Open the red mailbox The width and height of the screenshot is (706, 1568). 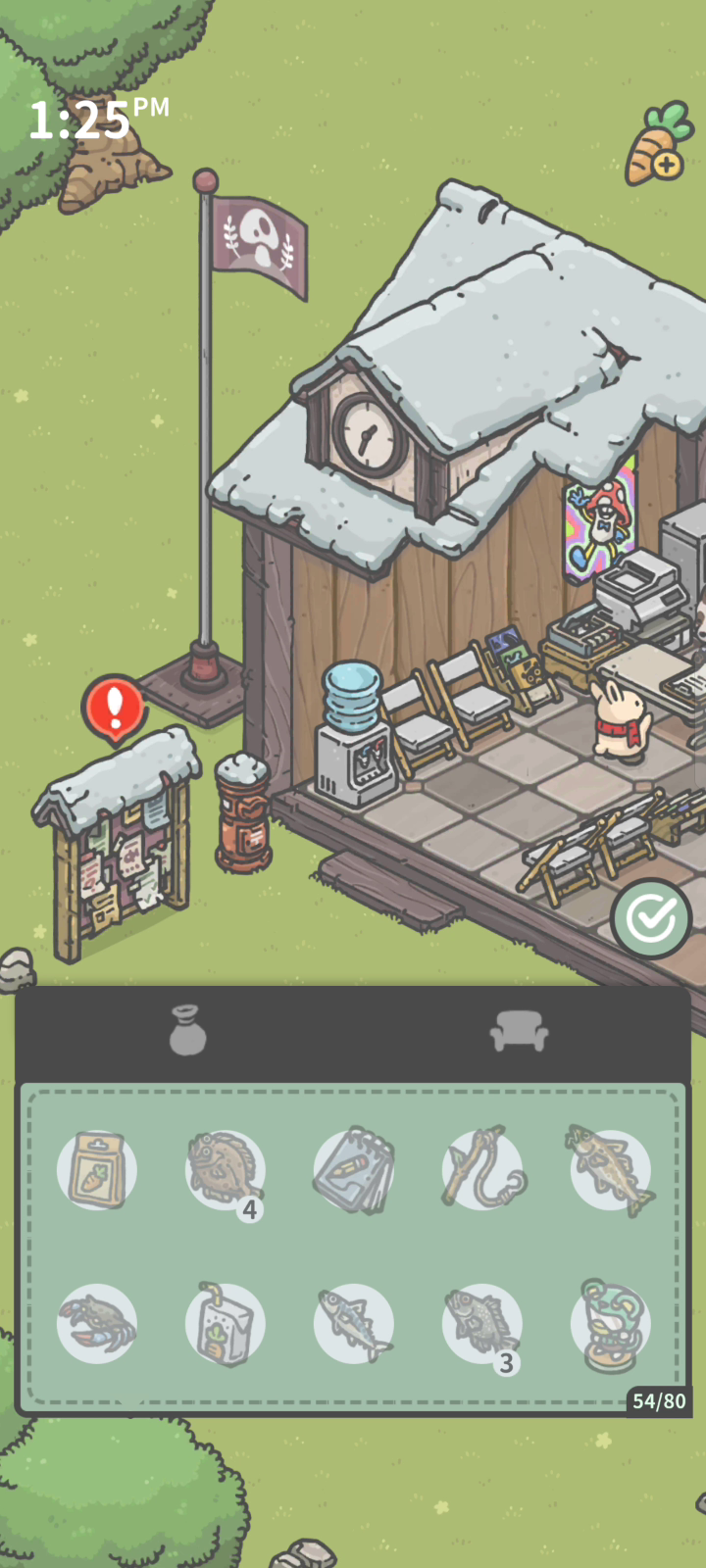pyautogui.click(x=242, y=811)
